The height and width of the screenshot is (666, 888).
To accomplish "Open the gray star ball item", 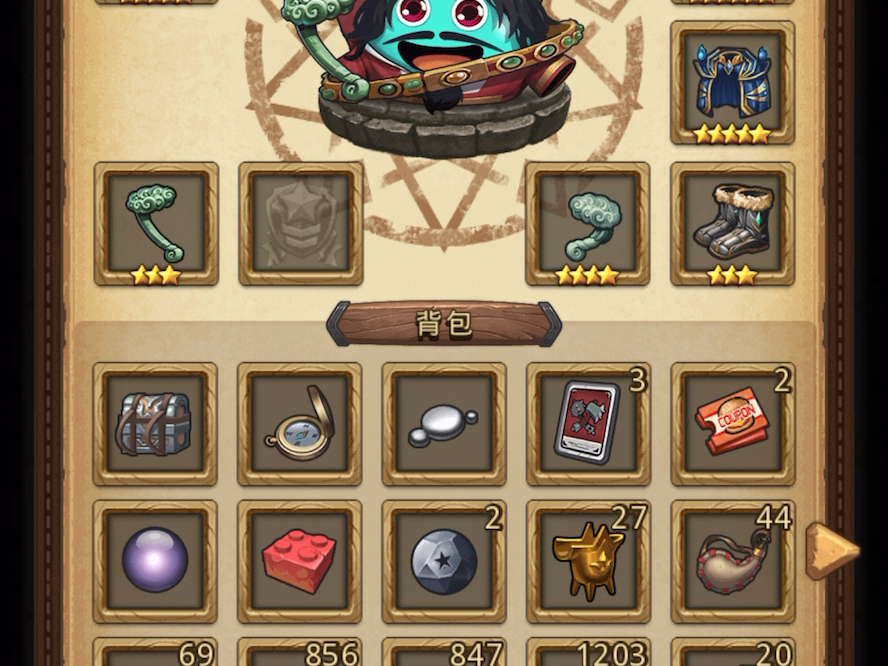I will point(443,561).
